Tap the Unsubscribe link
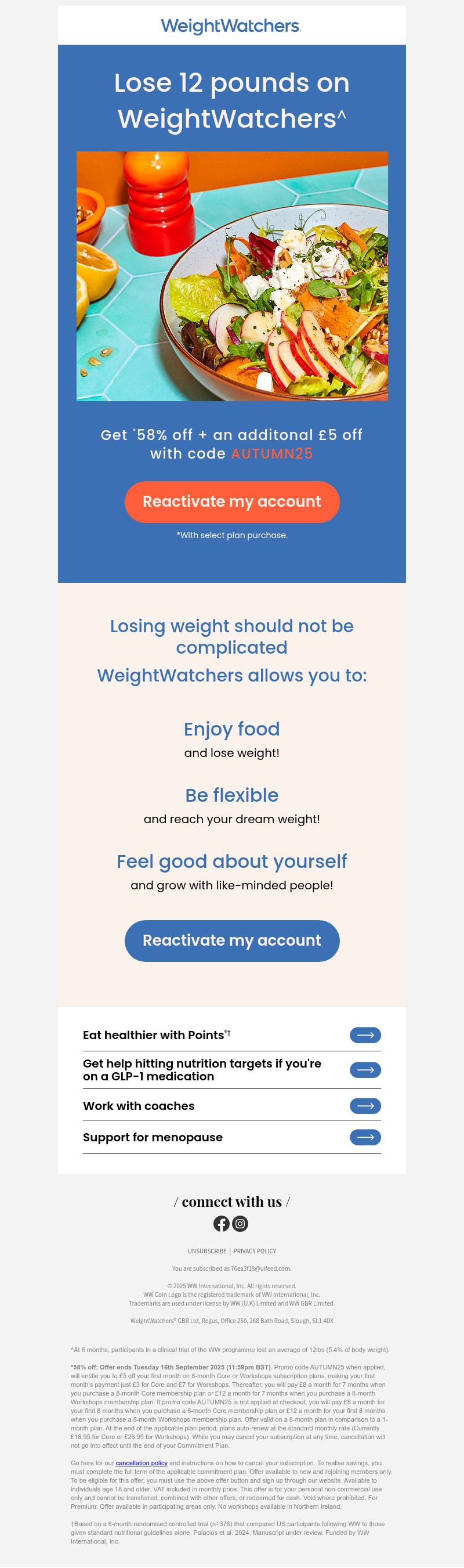This screenshot has height=1568, width=464. [x=206, y=1251]
